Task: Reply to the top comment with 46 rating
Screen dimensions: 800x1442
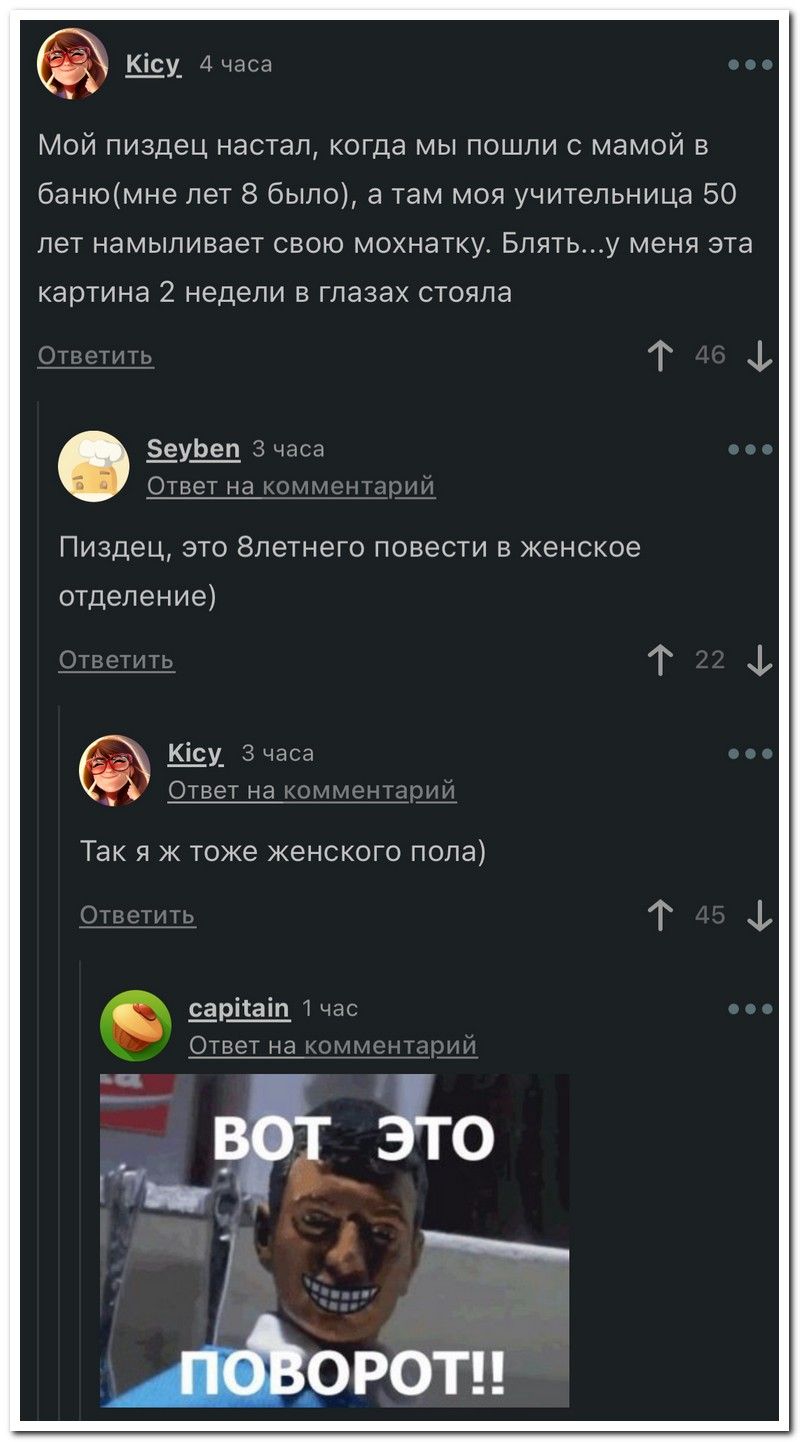Action: [x=96, y=356]
